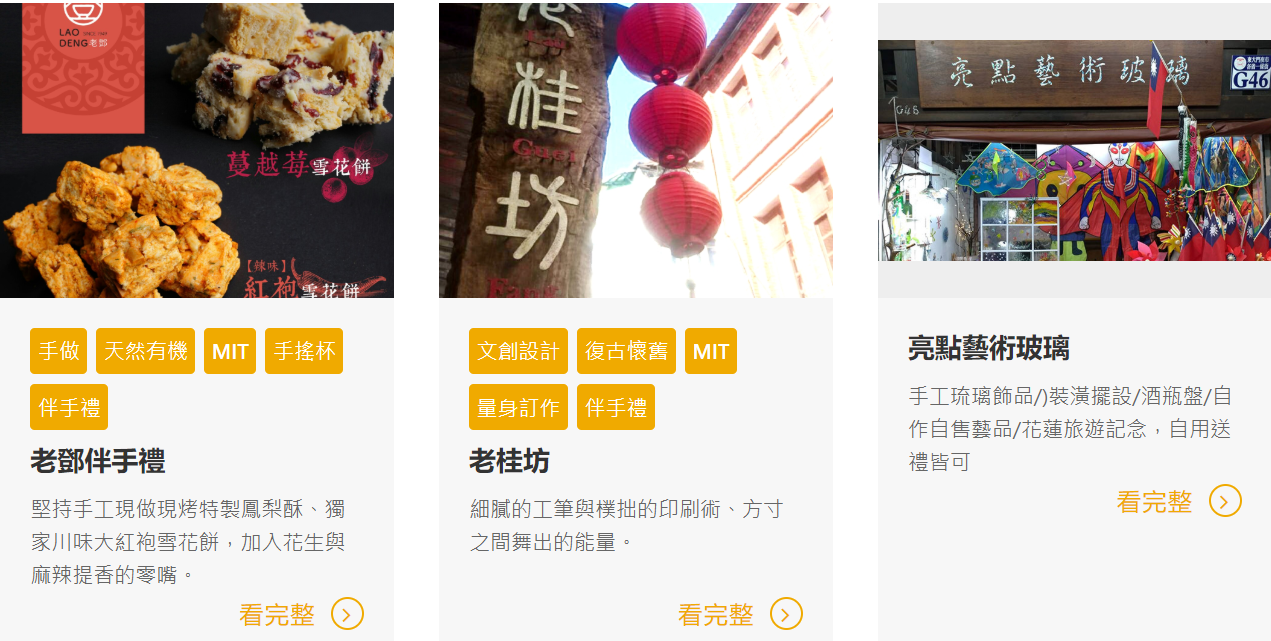Tap the 手做 tag chip
The image size is (1271, 641).
point(58,351)
